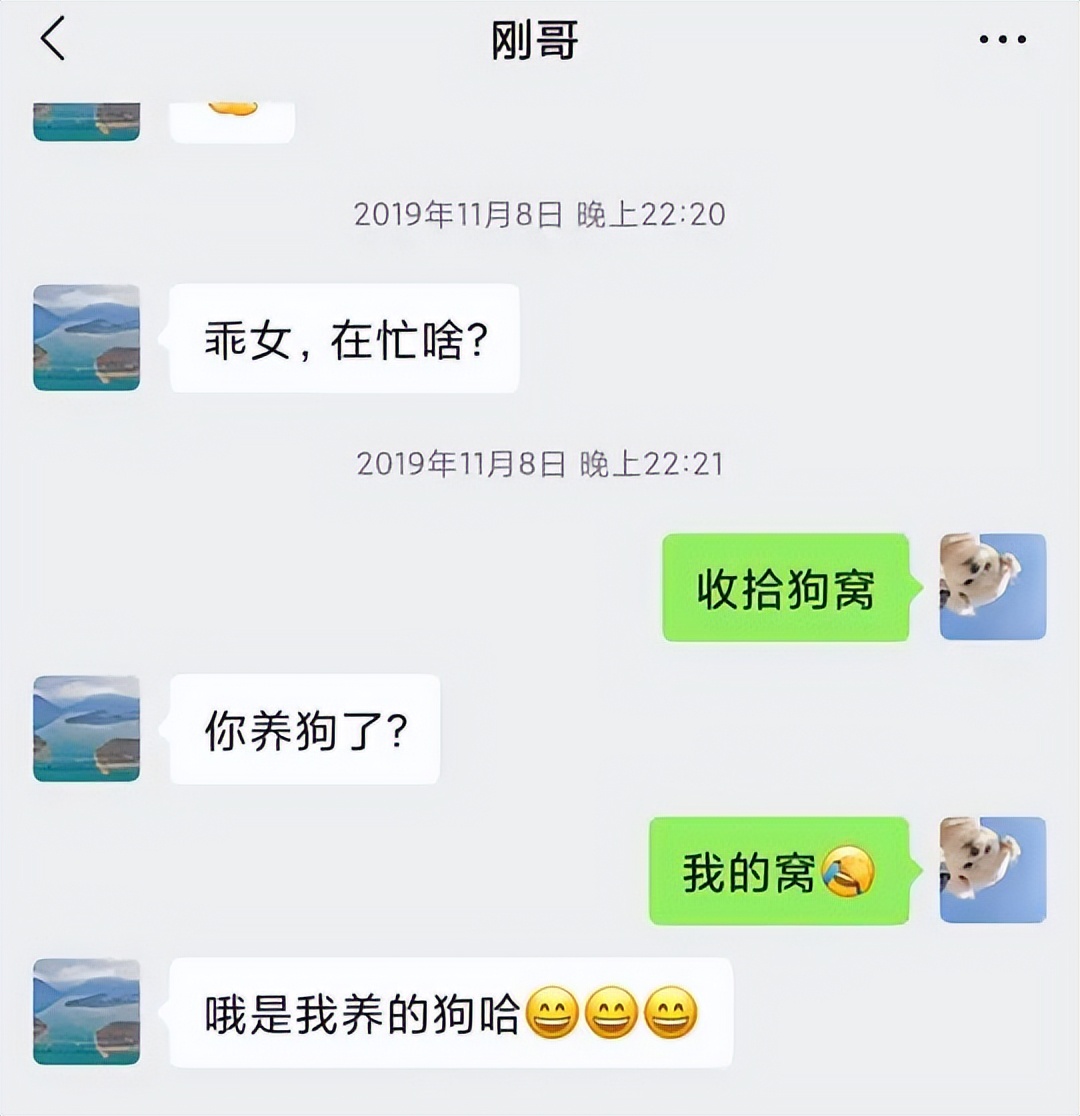Tap the partially visible top message bubble
Viewport: 1080px width, 1116px height.
pos(232,115)
